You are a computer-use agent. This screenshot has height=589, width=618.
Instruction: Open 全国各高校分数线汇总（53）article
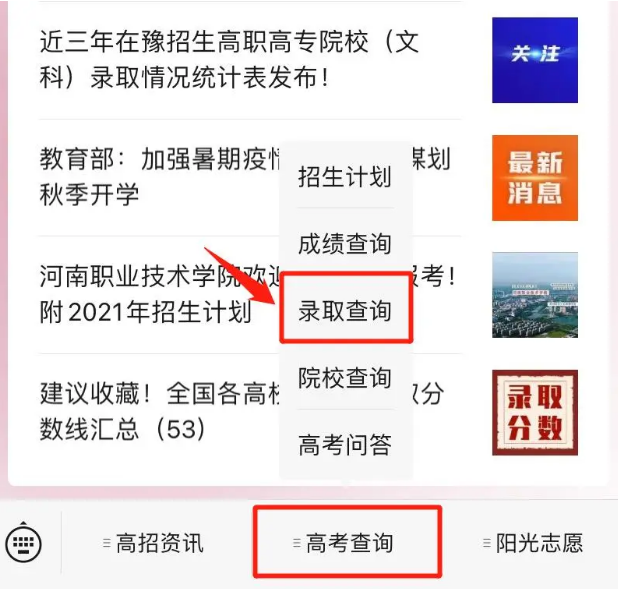click(150, 411)
